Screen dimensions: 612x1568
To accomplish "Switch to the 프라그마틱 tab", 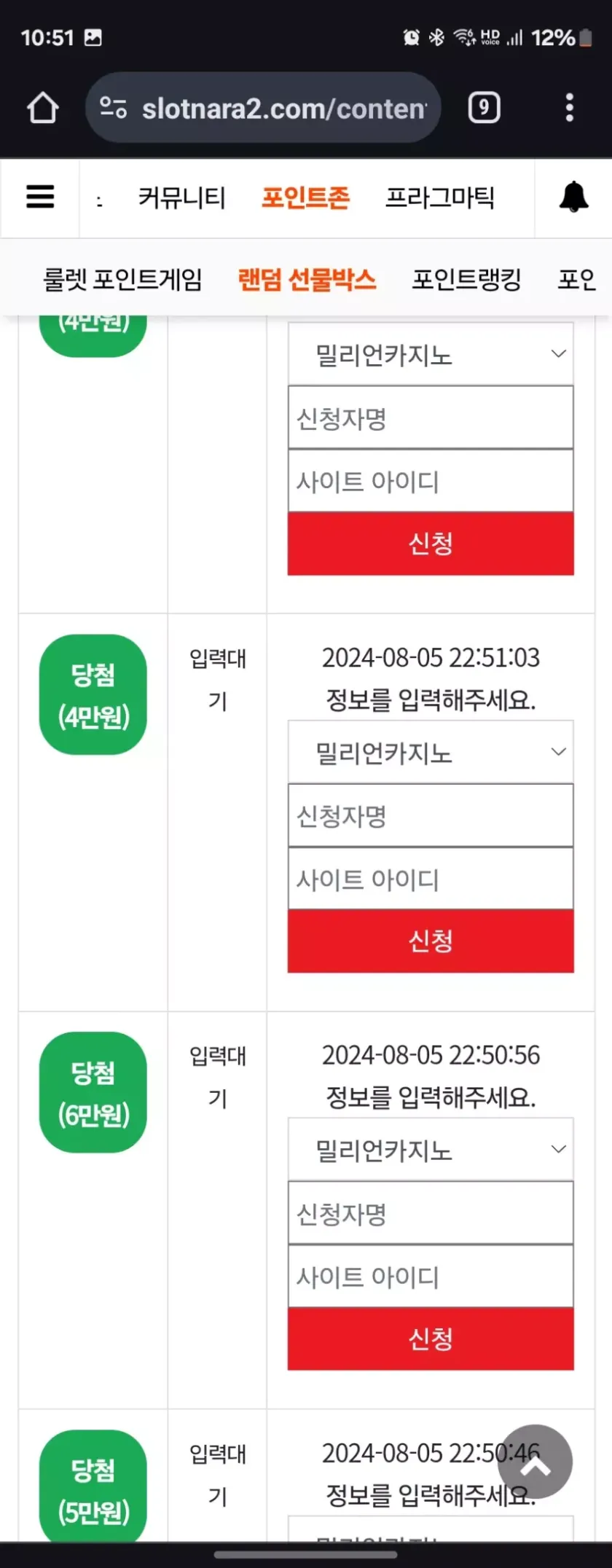I will [440, 197].
